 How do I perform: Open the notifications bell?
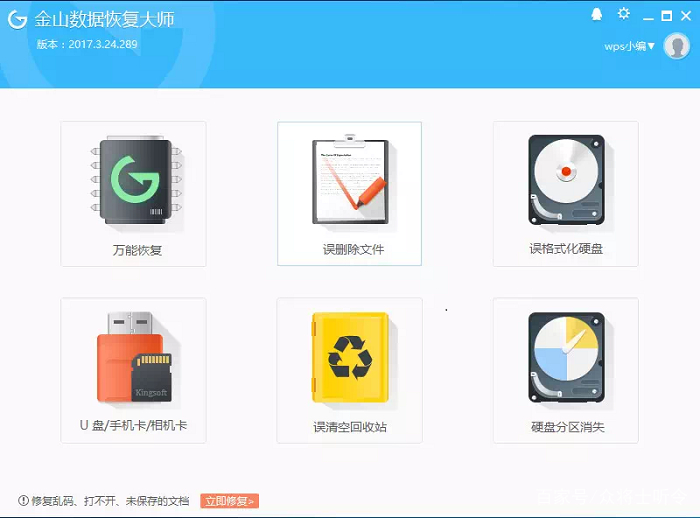(x=597, y=14)
